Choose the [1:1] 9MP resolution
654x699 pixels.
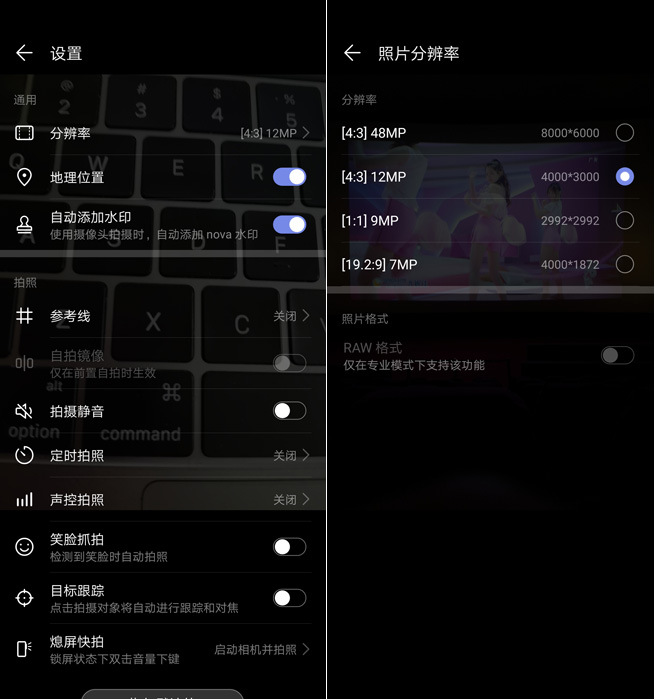pyautogui.click(x=624, y=220)
